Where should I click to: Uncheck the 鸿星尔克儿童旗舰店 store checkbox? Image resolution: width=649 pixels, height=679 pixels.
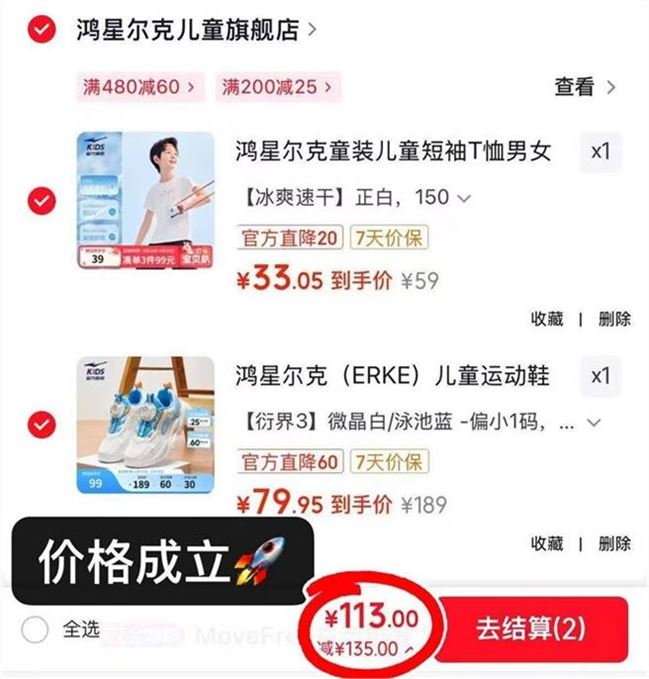(41, 31)
